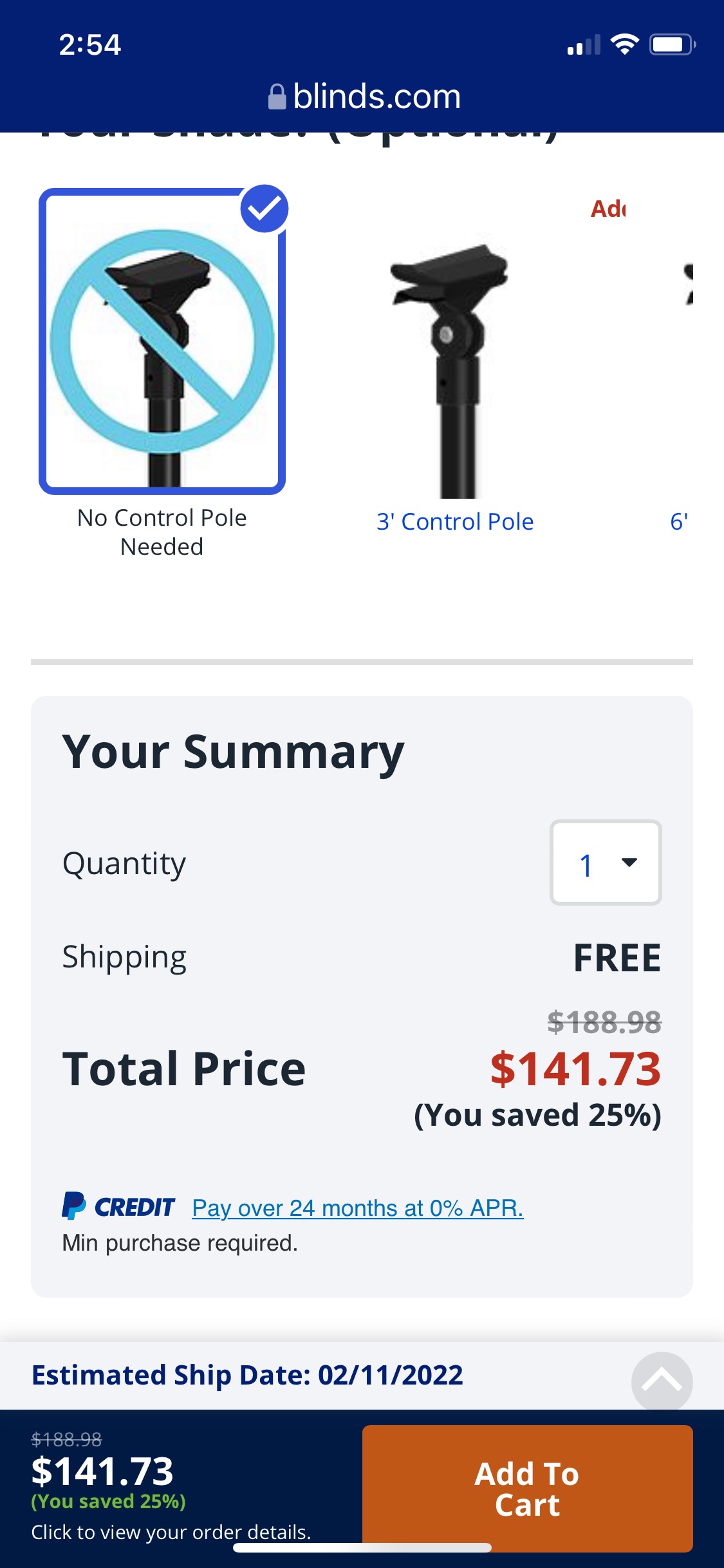Image resolution: width=724 pixels, height=1568 pixels.
Task: Open the Quantity dropdown
Action: pos(605,863)
